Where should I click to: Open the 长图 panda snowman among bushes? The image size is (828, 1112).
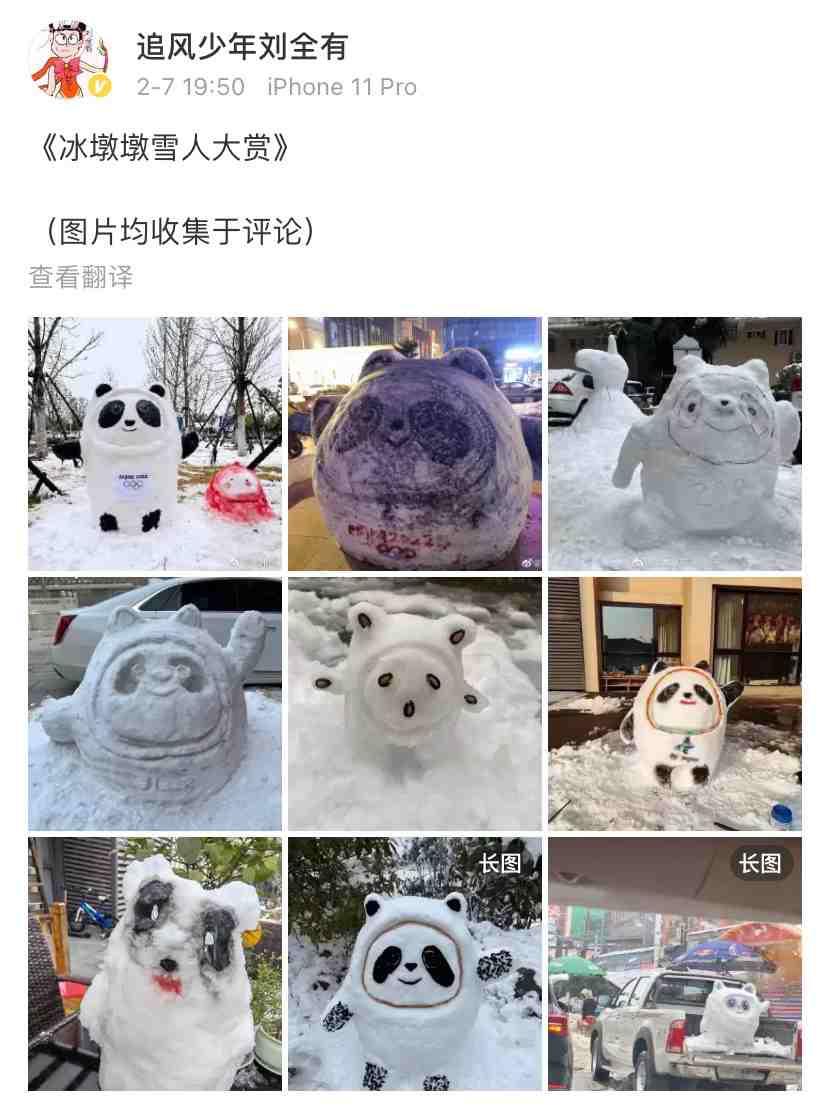click(x=415, y=964)
